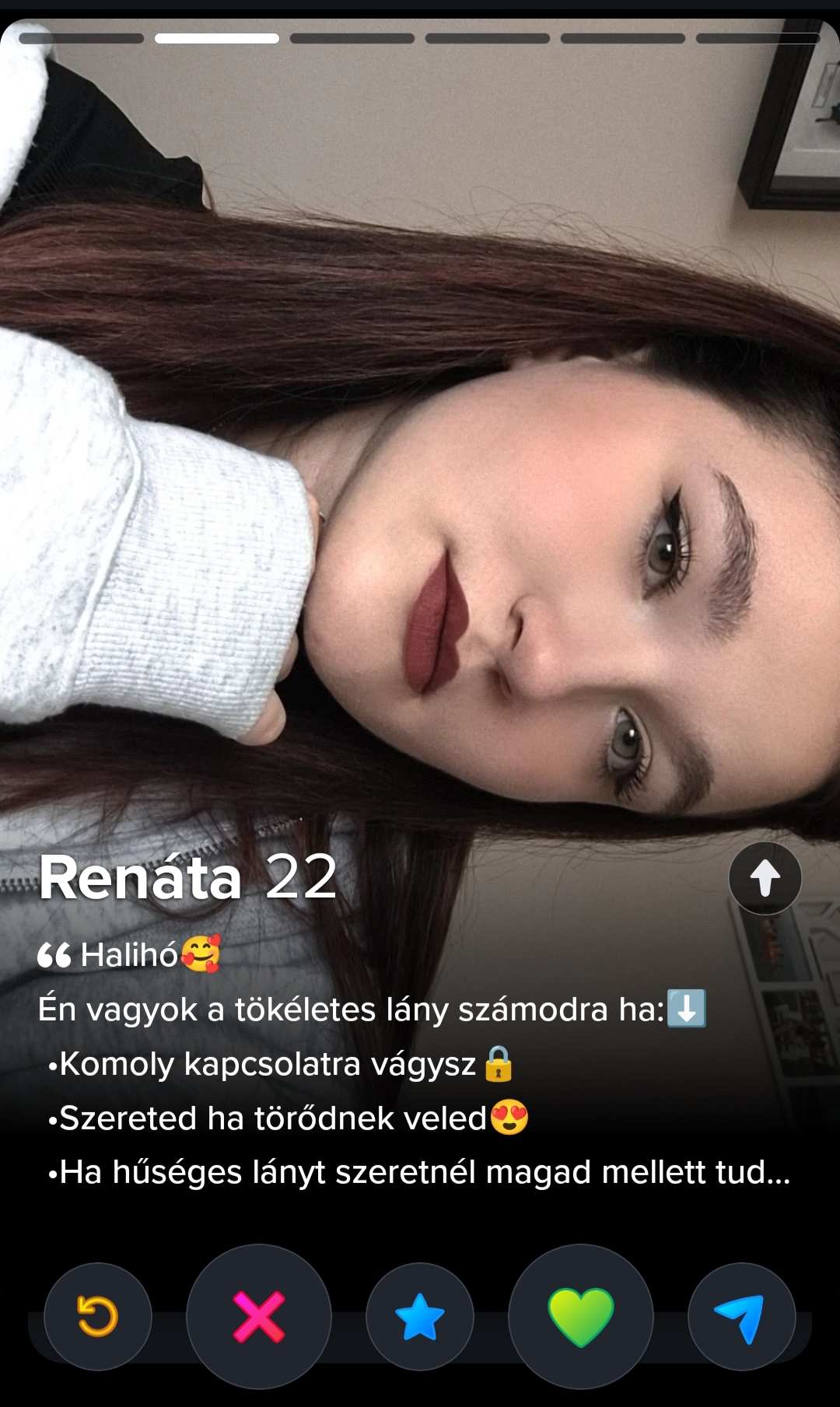Rewind the last swipe

[98, 1316]
